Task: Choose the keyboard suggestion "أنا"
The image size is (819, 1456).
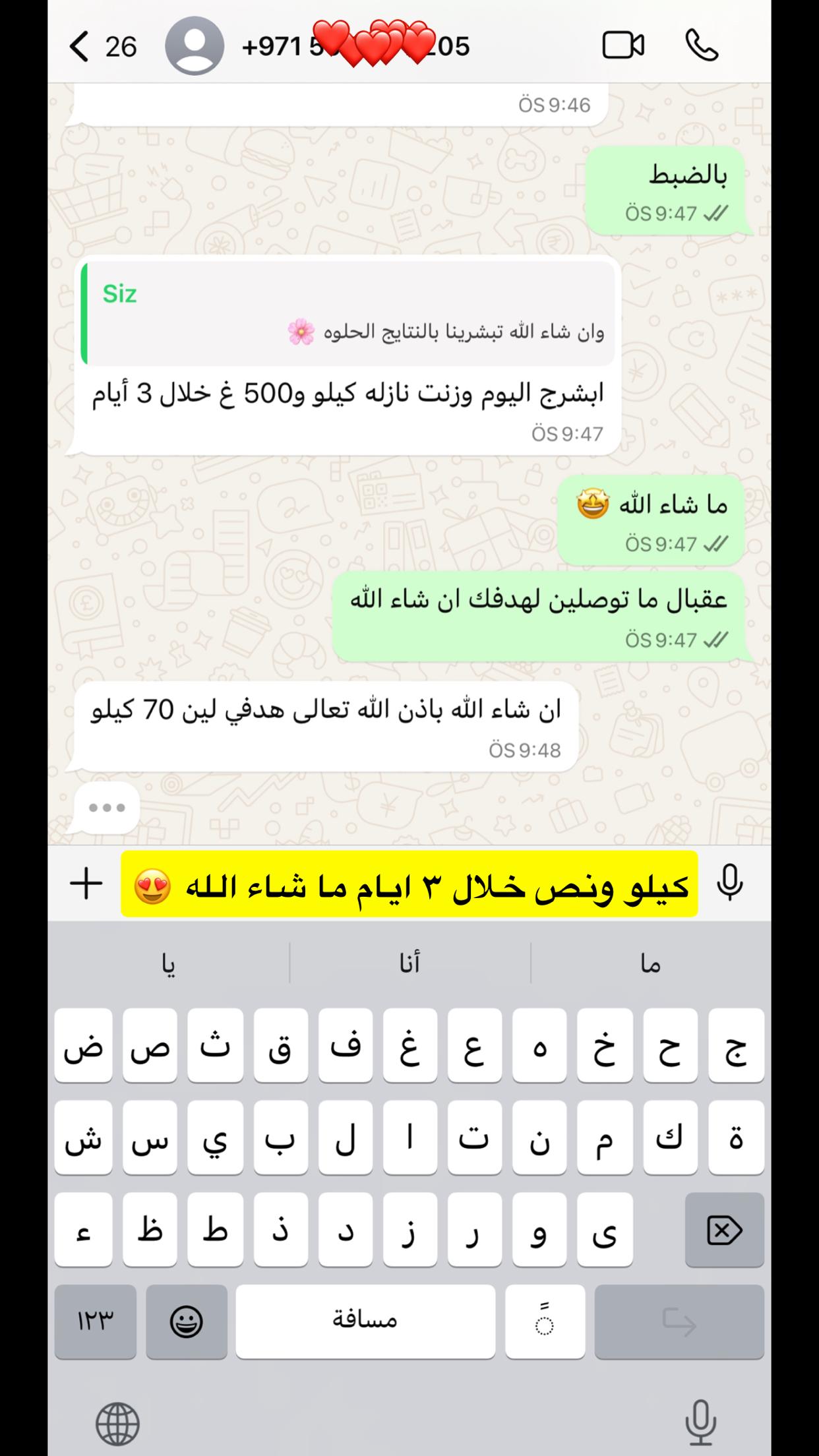Action: pyautogui.click(x=409, y=964)
